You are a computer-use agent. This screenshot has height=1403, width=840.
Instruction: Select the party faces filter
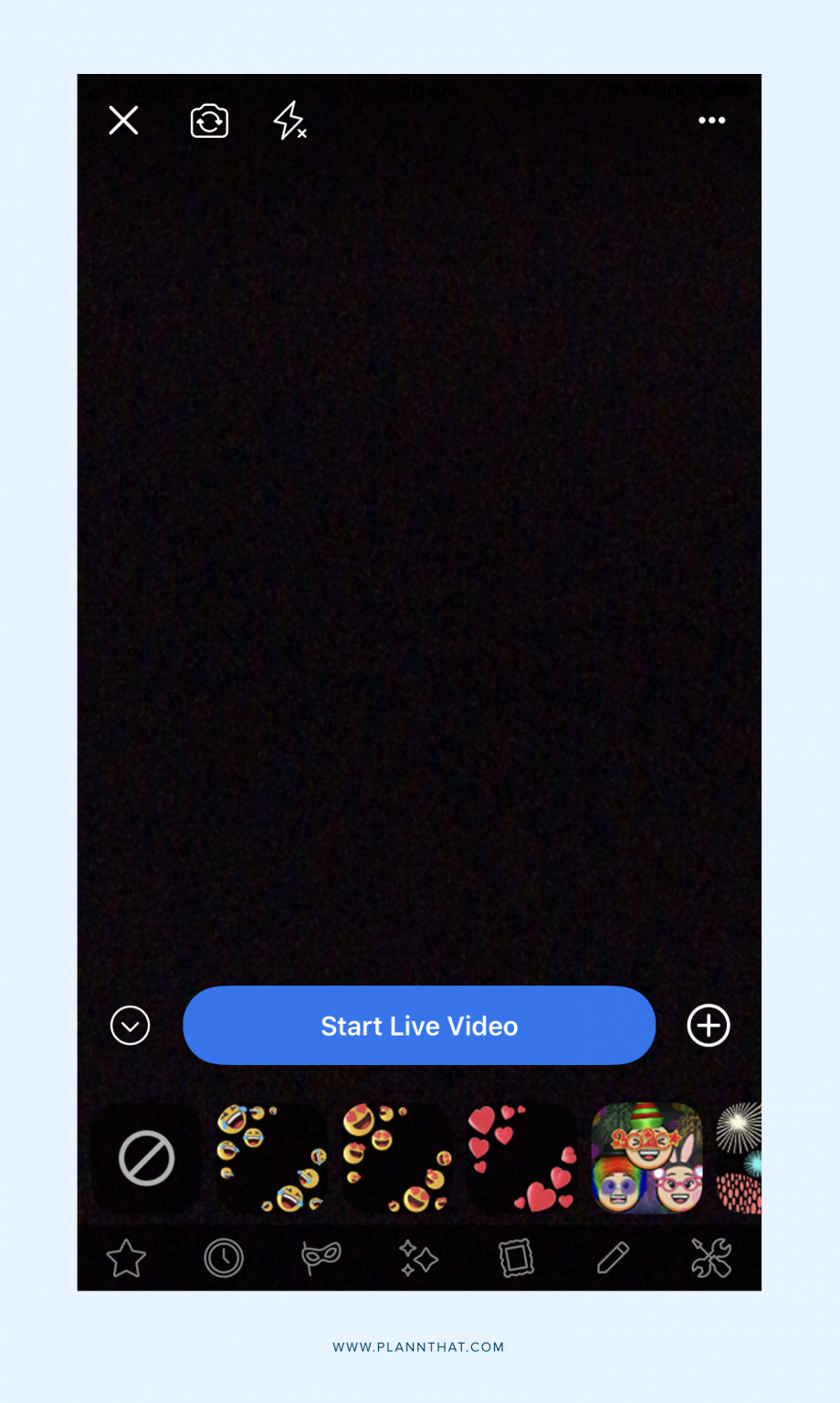tap(646, 1159)
